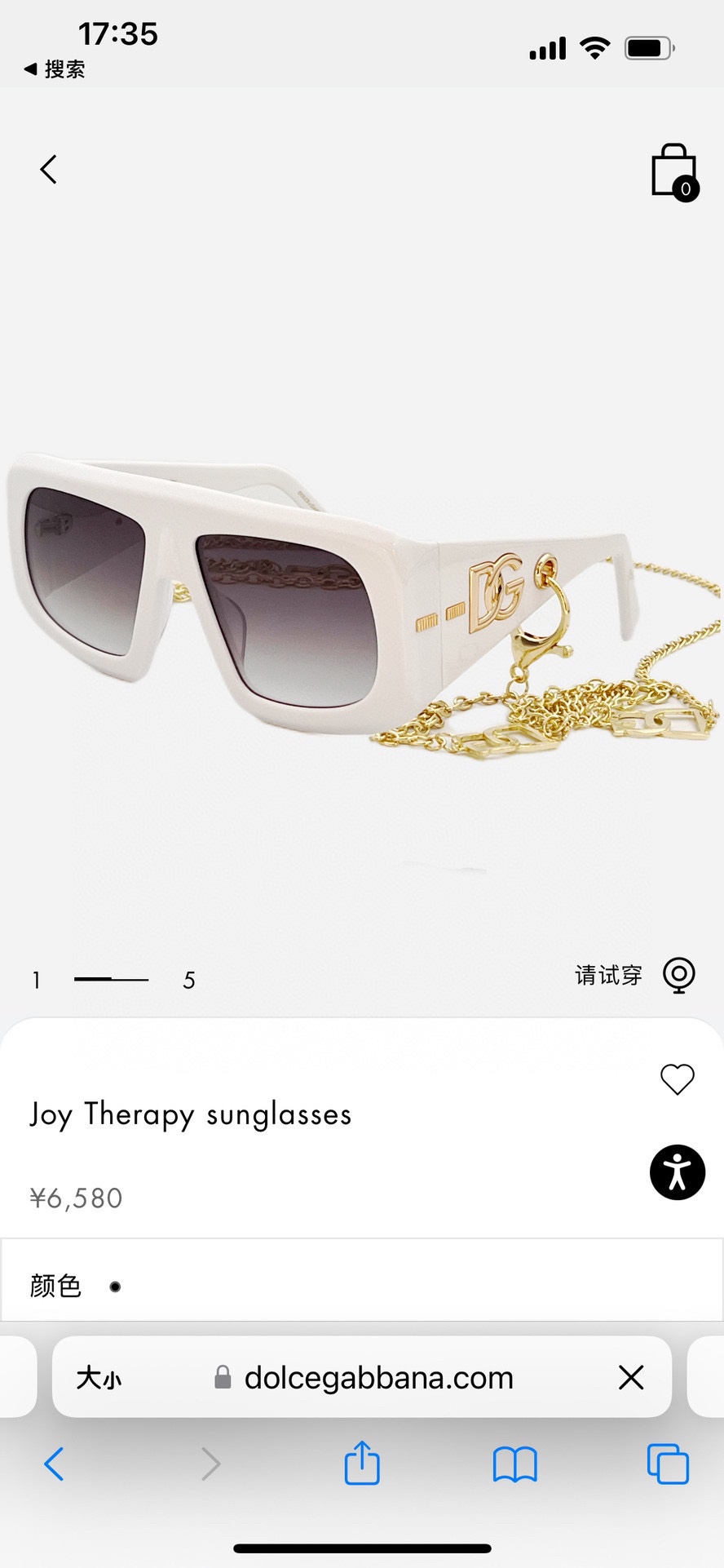Viewport: 724px width, 1568px height.
Task: Show all open Safari tabs
Action: (x=668, y=1464)
